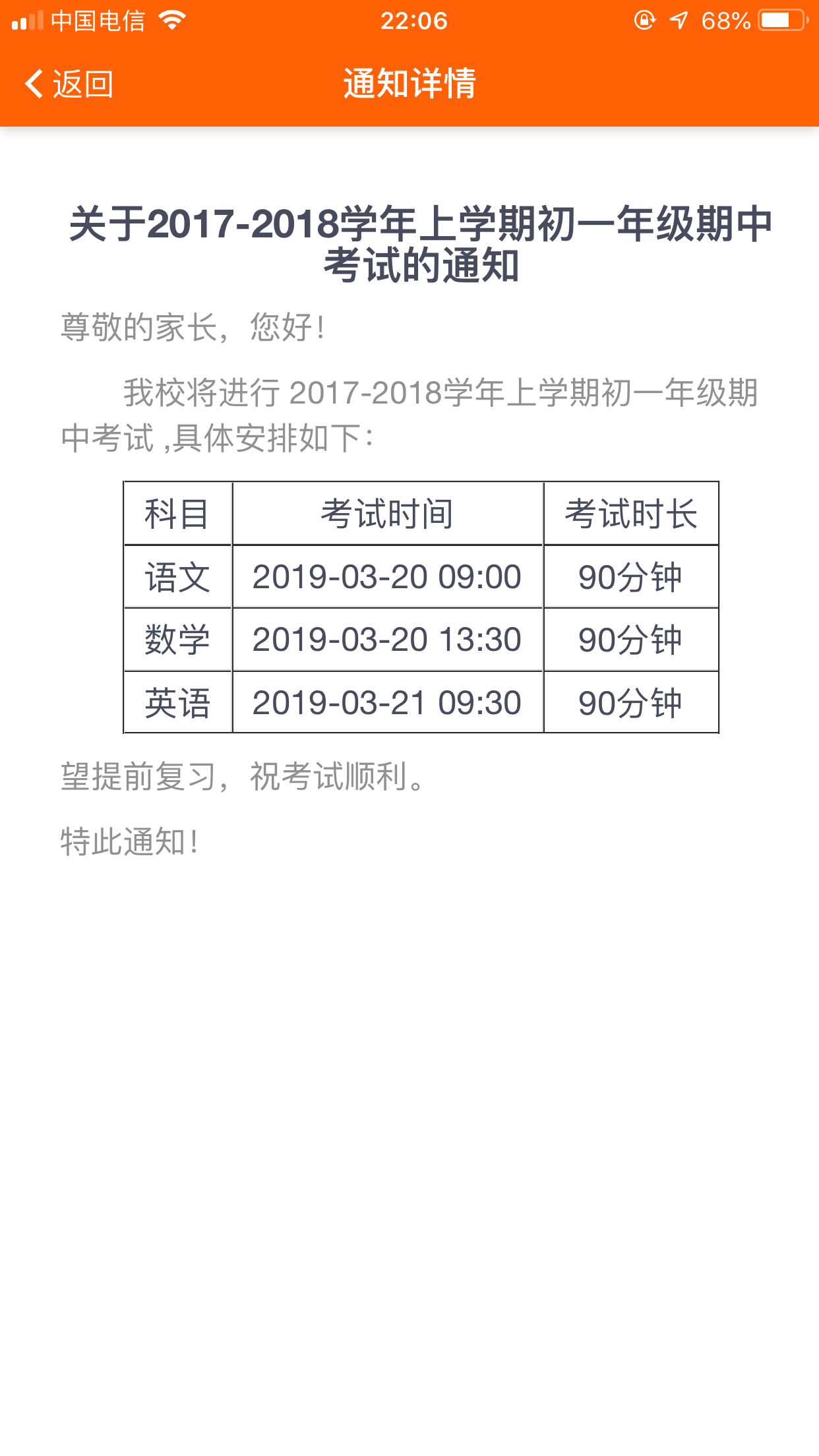Select the 通知详情 title bar
The height and width of the screenshot is (1456, 819).
[409, 84]
